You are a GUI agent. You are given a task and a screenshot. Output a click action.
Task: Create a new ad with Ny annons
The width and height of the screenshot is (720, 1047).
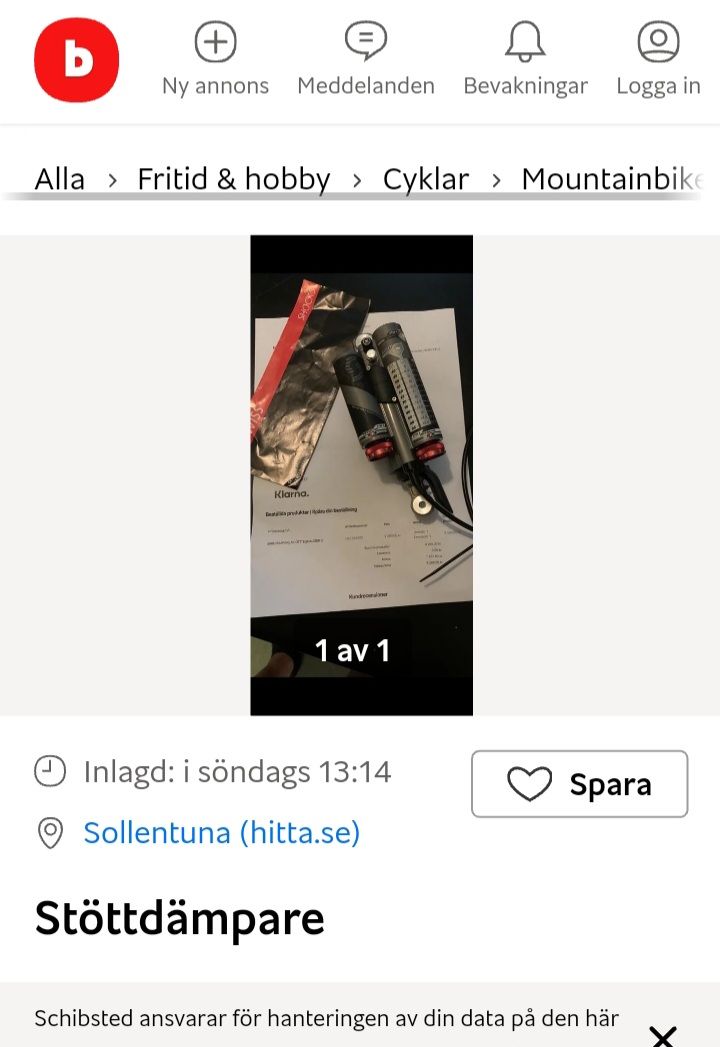pos(215,60)
